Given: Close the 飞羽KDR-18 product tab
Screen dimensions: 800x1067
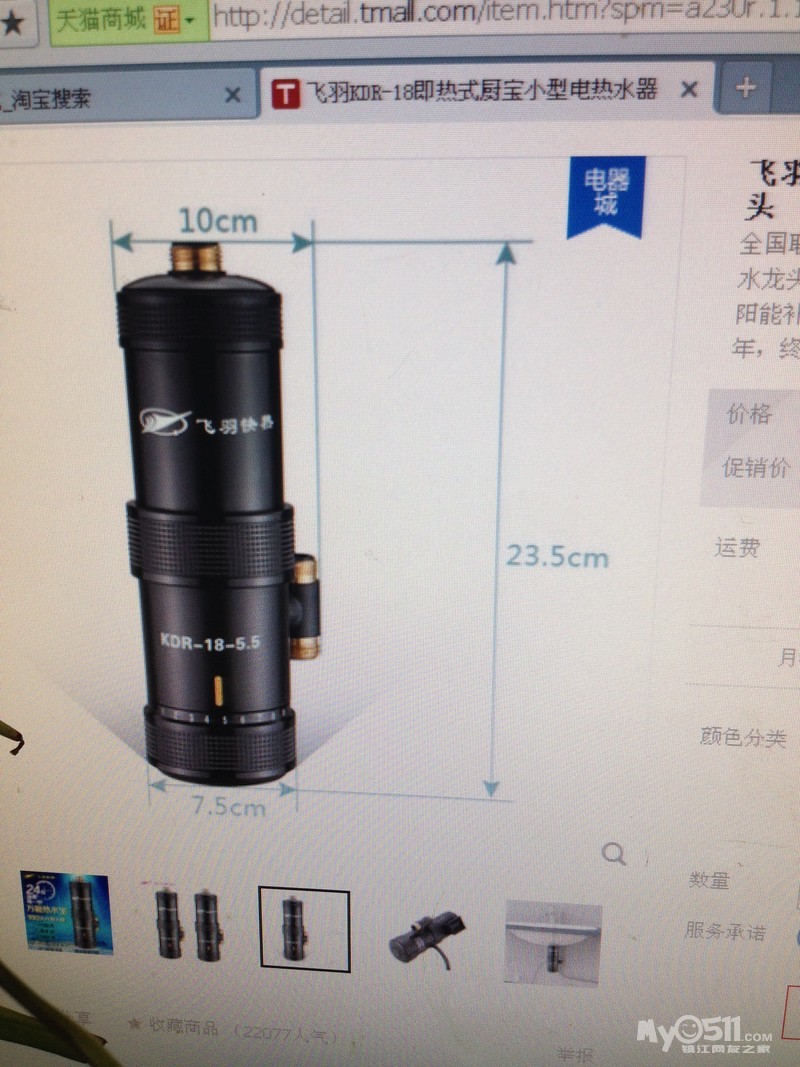Looking at the screenshot, I should (x=688, y=89).
